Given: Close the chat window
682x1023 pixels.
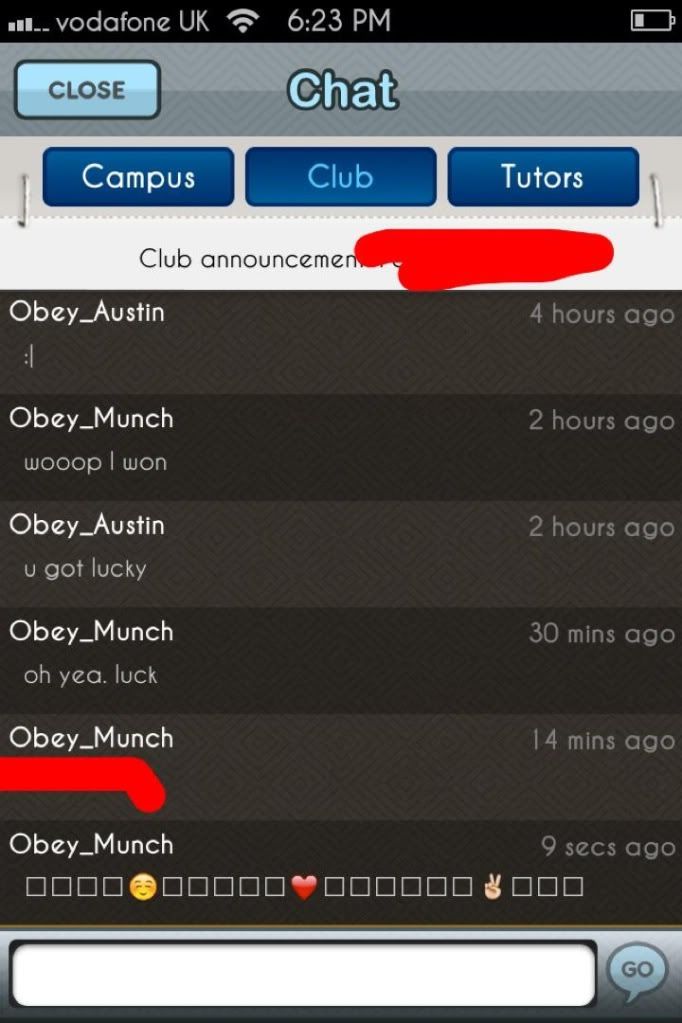Looking at the screenshot, I should click(x=87, y=90).
